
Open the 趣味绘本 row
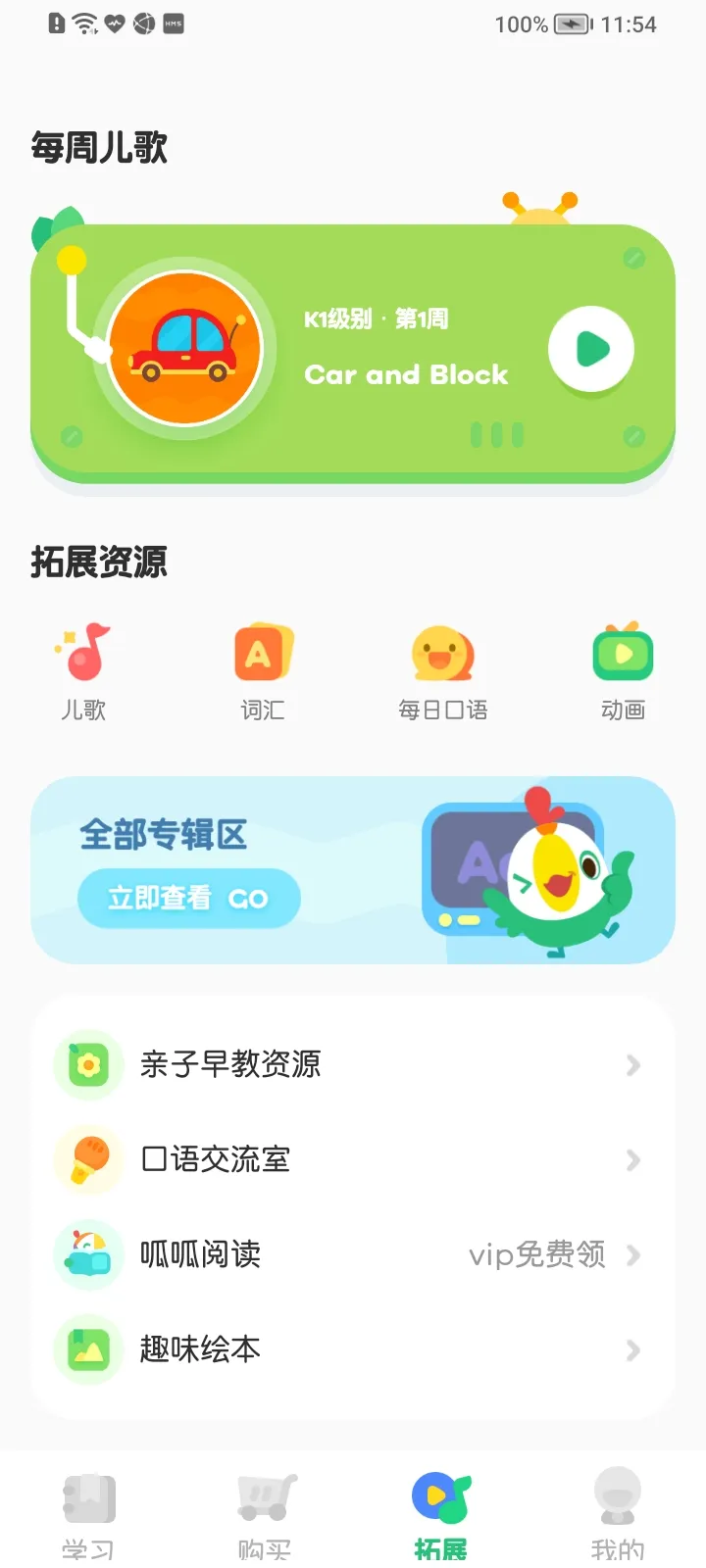click(353, 1349)
